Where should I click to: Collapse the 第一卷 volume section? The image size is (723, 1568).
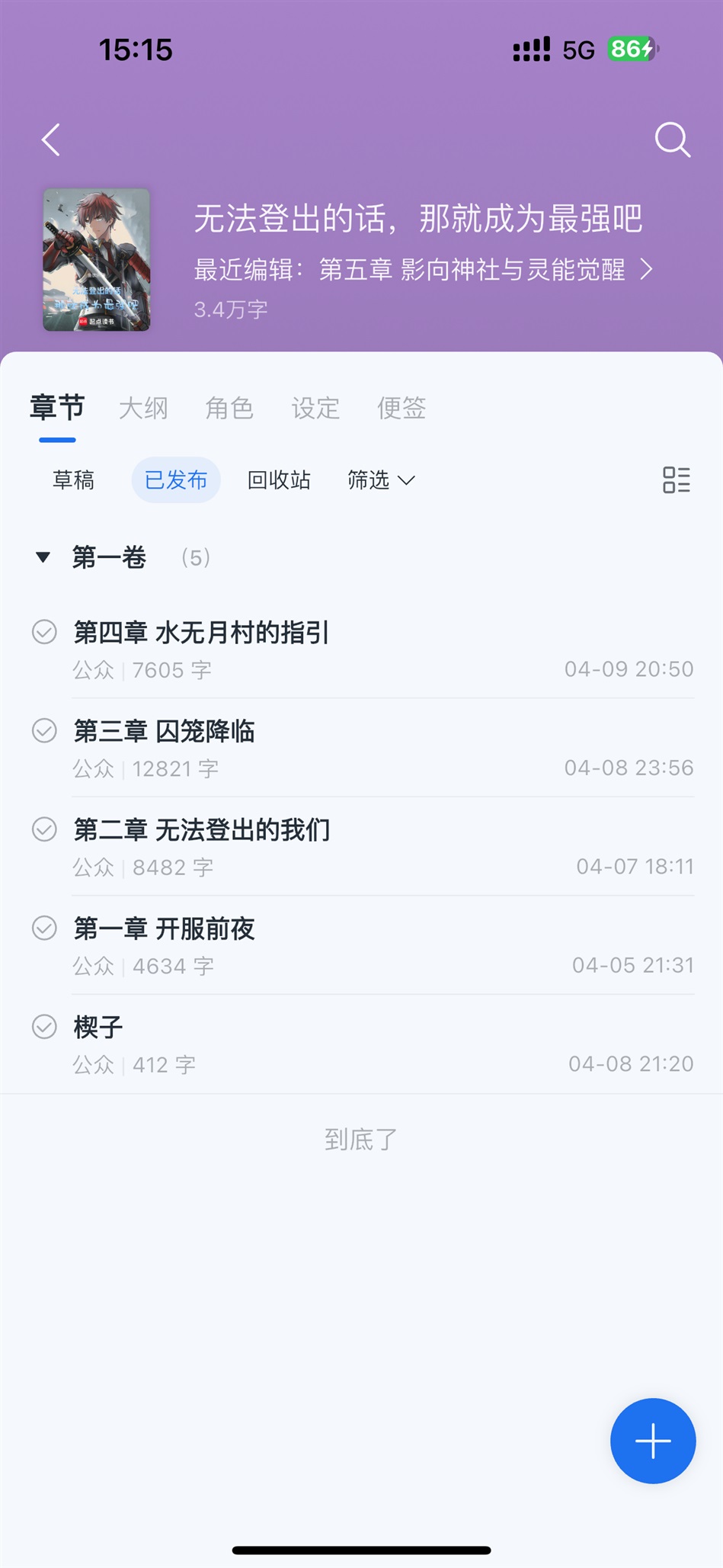click(43, 557)
